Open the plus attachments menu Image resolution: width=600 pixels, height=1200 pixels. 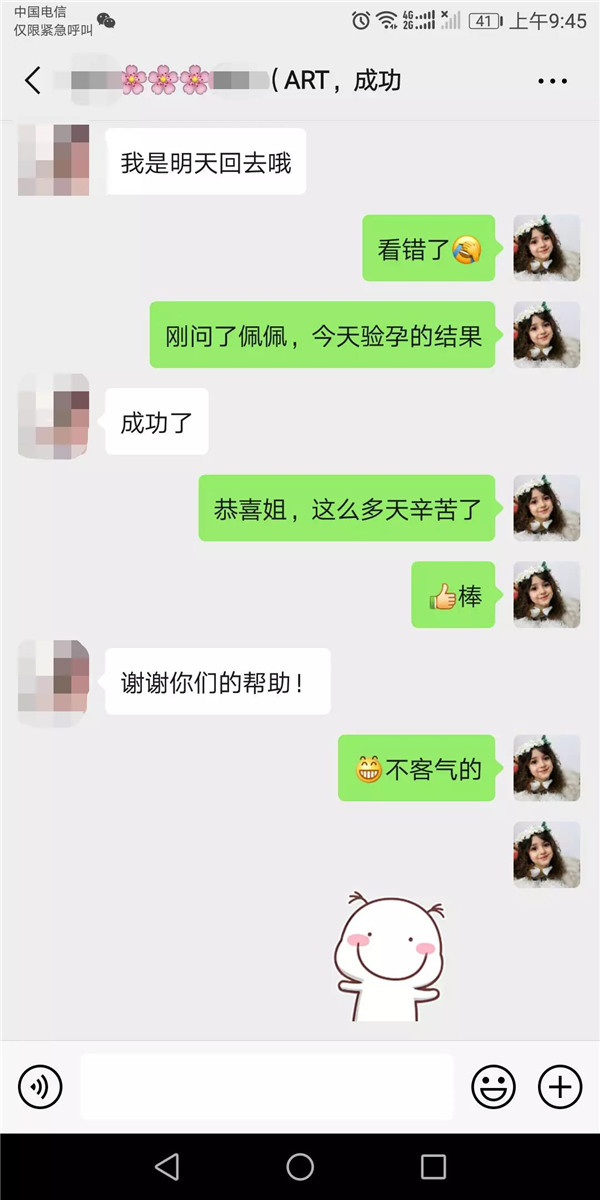click(560, 1086)
